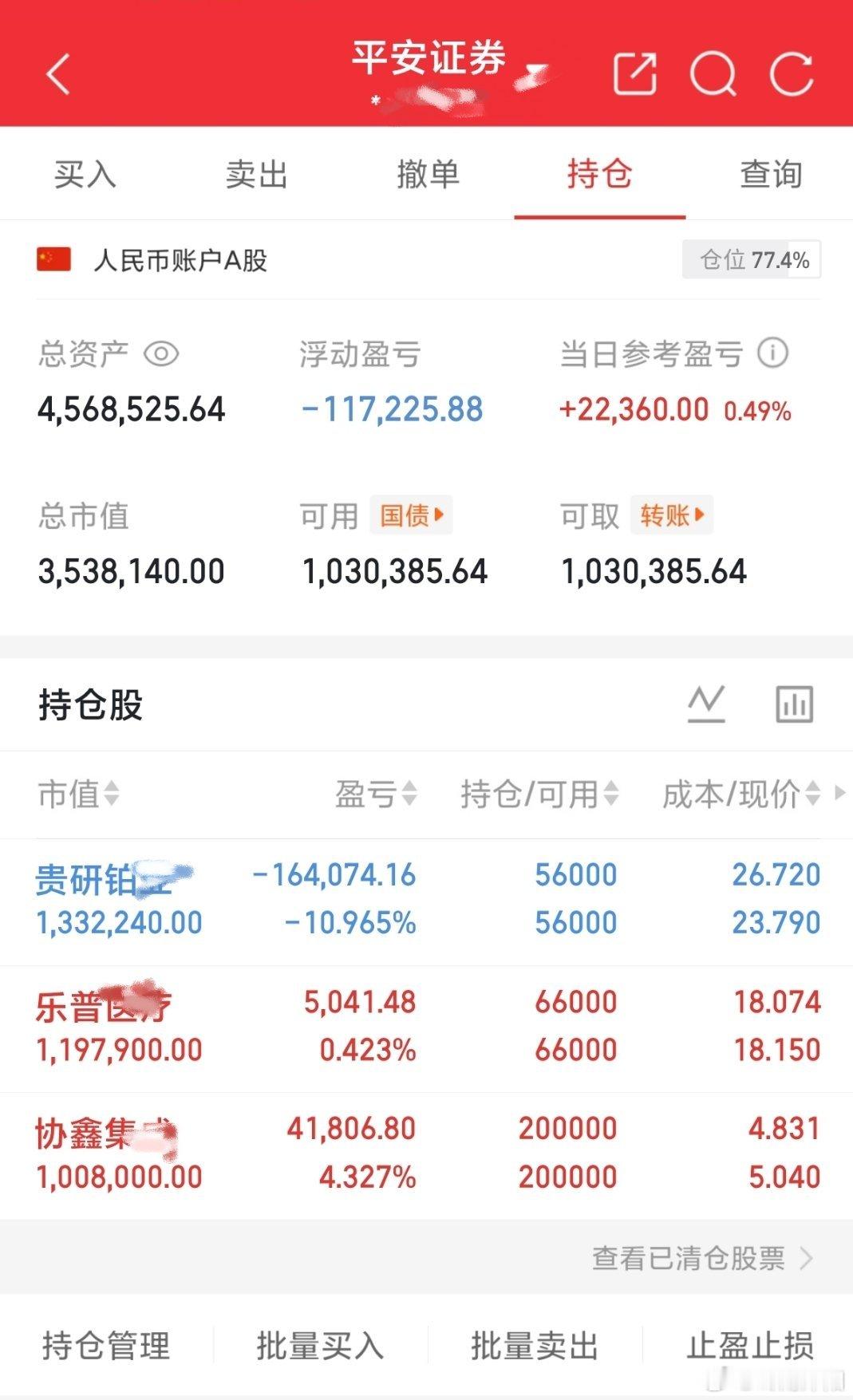Toggle sort by 市值 column

pos(112,796)
